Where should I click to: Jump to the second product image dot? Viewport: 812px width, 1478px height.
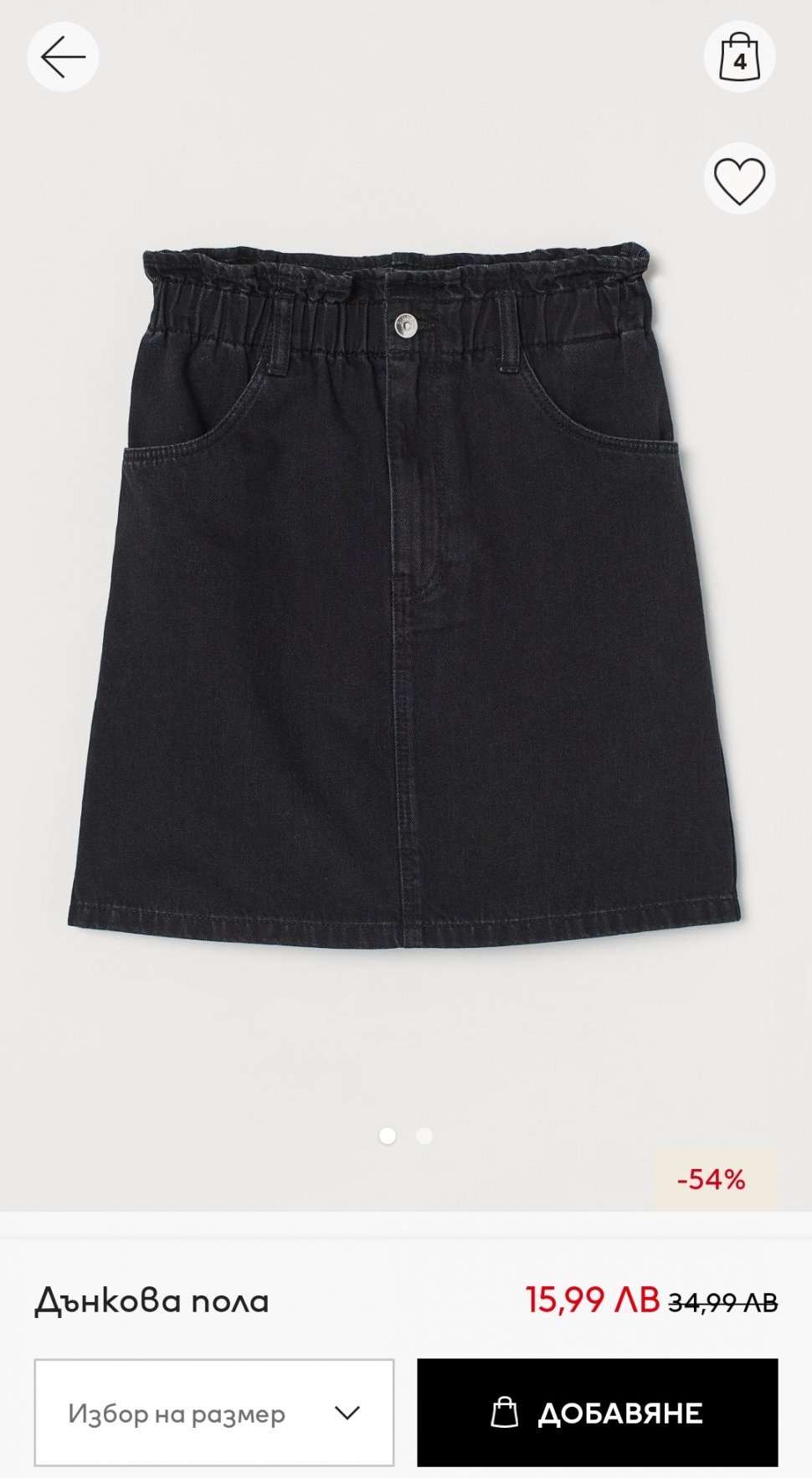(424, 1136)
